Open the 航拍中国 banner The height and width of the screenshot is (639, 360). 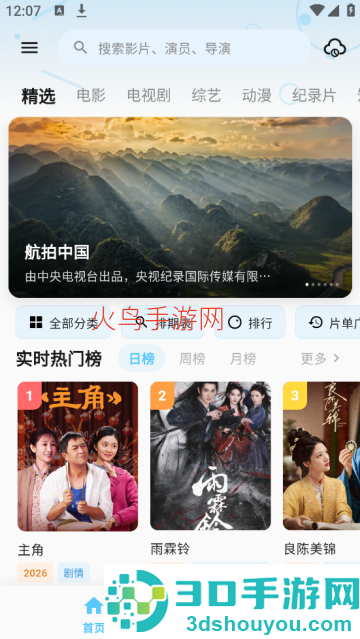pyautogui.click(x=180, y=207)
